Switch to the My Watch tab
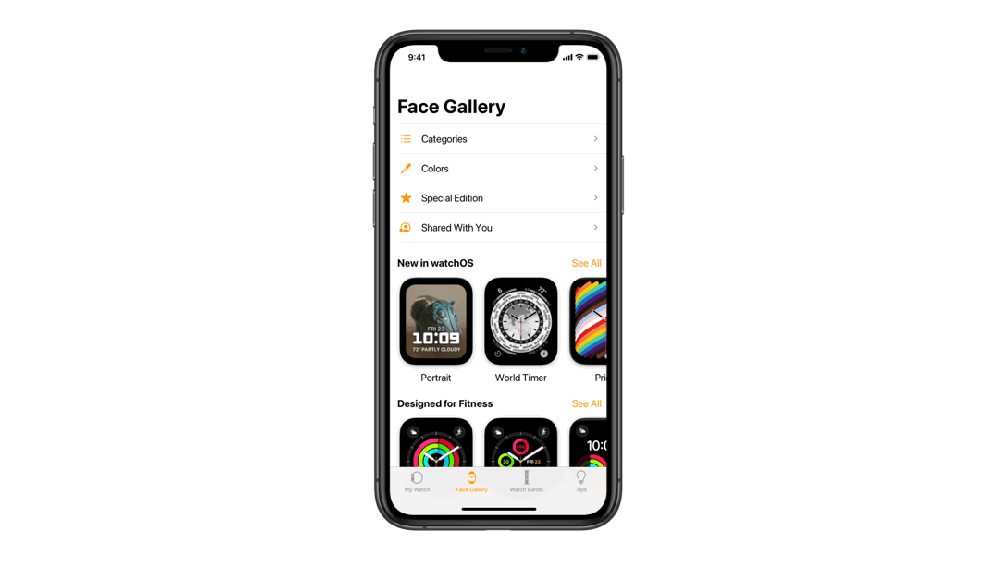999x562 pixels. click(417, 481)
